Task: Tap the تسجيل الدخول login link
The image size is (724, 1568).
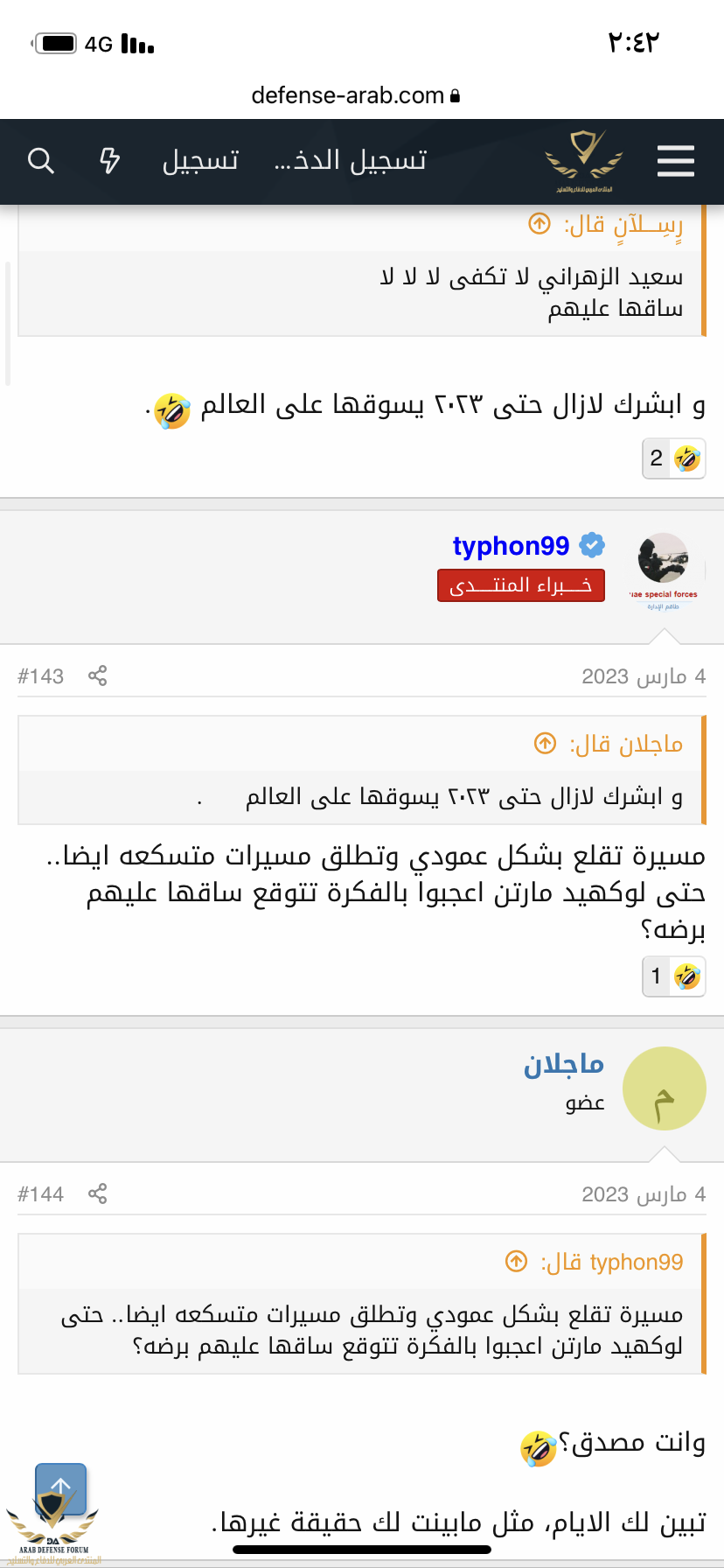Action: (x=351, y=161)
